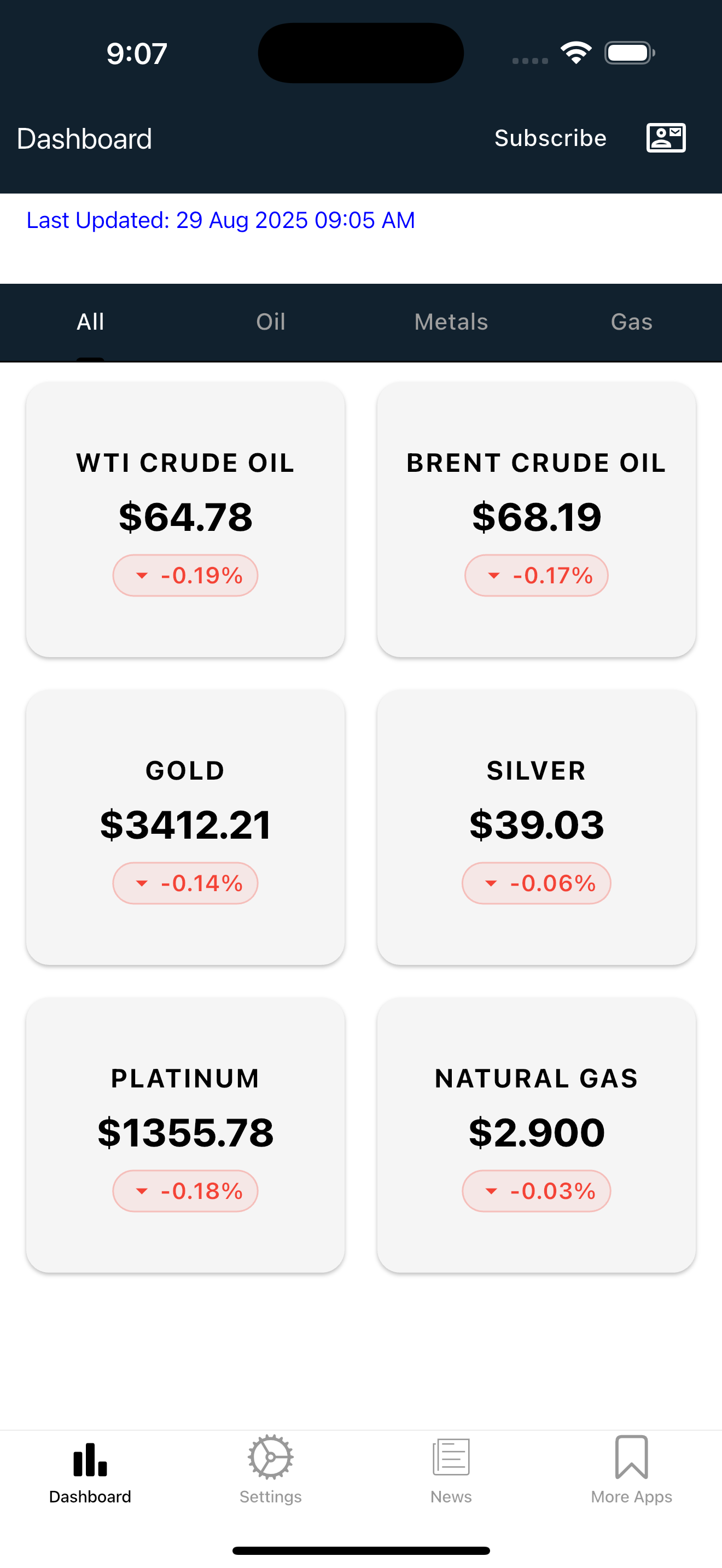Viewport: 722px width, 1568px height.
Task: Select the All tab
Action: point(90,322)
